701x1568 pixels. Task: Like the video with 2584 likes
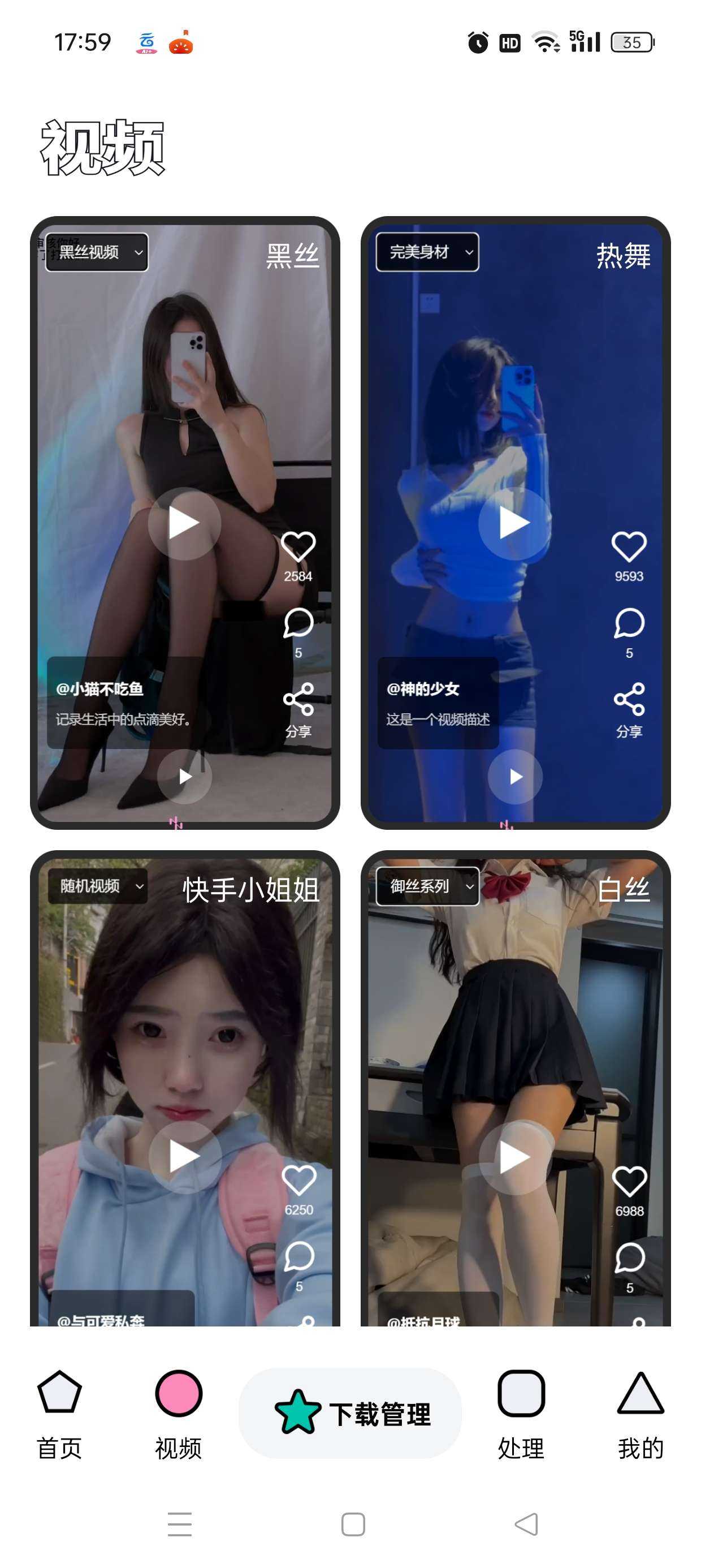pyautogui.click(x=298, y=546)
